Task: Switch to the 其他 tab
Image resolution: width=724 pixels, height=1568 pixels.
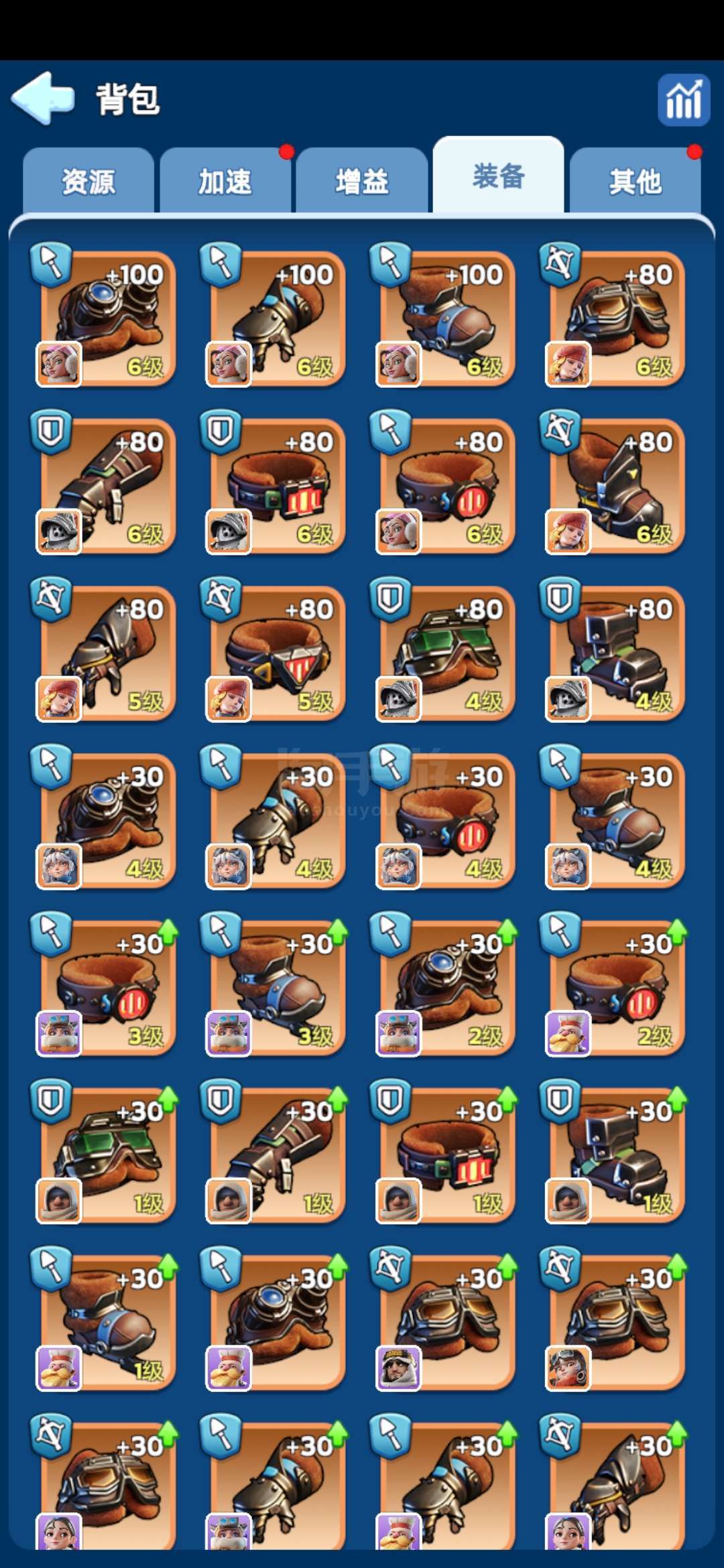Action: 636,181
